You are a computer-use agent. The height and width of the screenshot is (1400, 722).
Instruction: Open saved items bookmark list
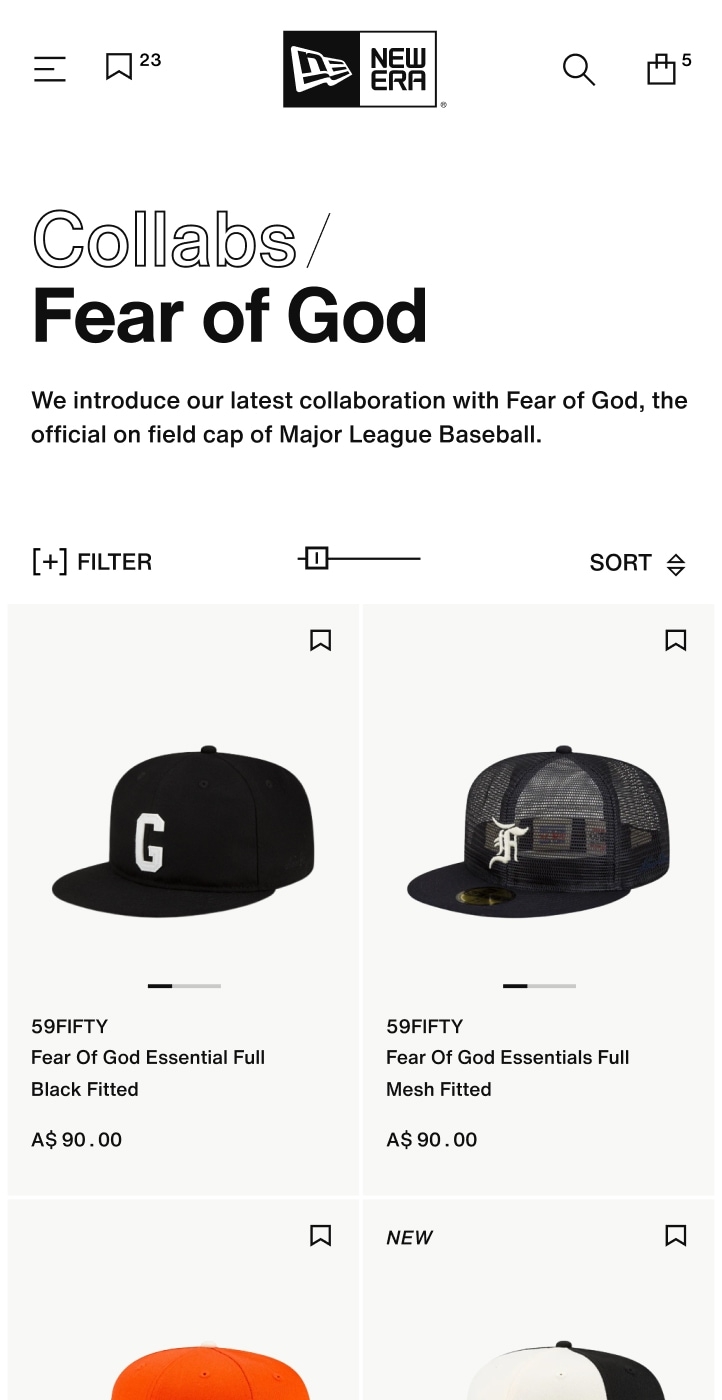[120, 67]
